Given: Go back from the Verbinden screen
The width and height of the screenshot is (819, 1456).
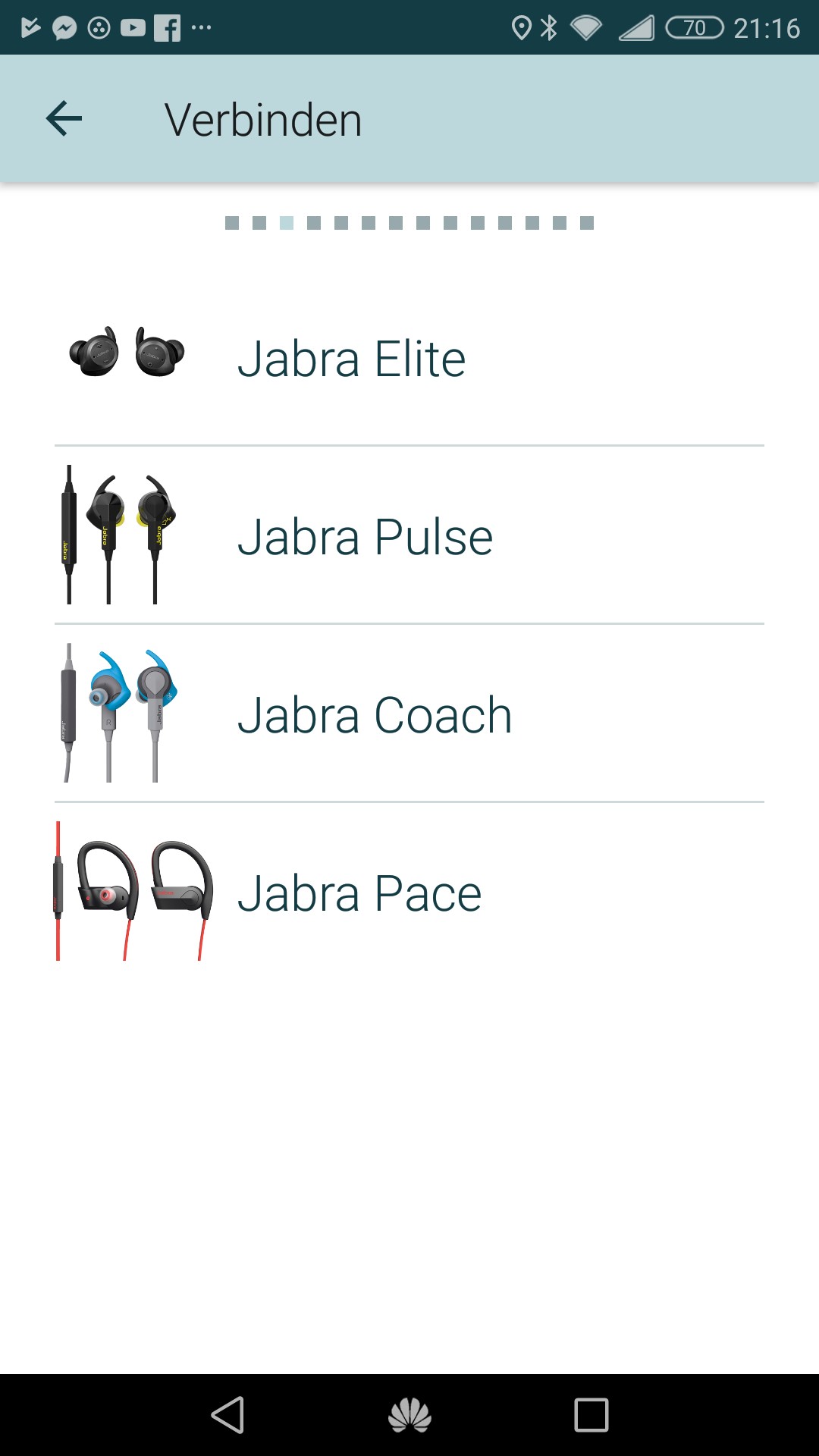Looking at the screenshot, I should (64, 119).
